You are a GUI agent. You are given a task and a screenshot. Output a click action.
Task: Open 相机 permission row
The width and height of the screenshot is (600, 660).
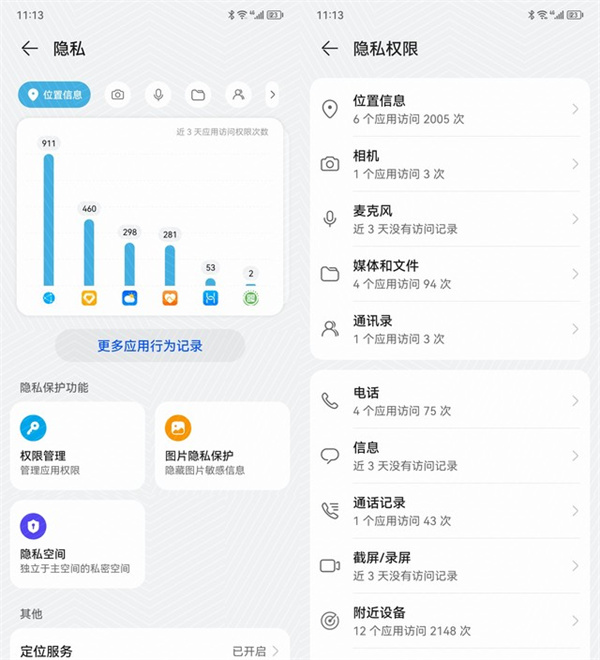[x=449, y=164]
